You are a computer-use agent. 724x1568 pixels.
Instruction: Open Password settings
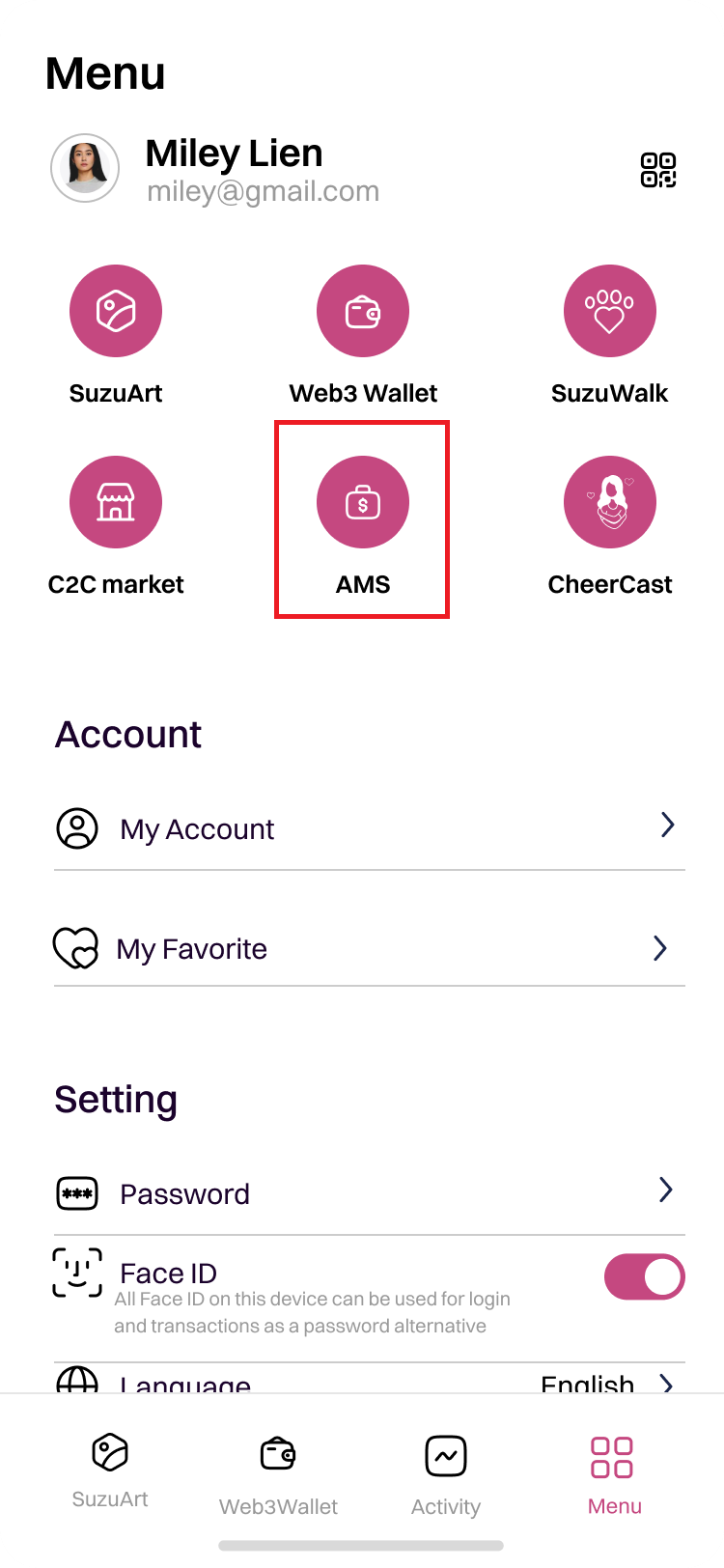[x=369, y=1193]
